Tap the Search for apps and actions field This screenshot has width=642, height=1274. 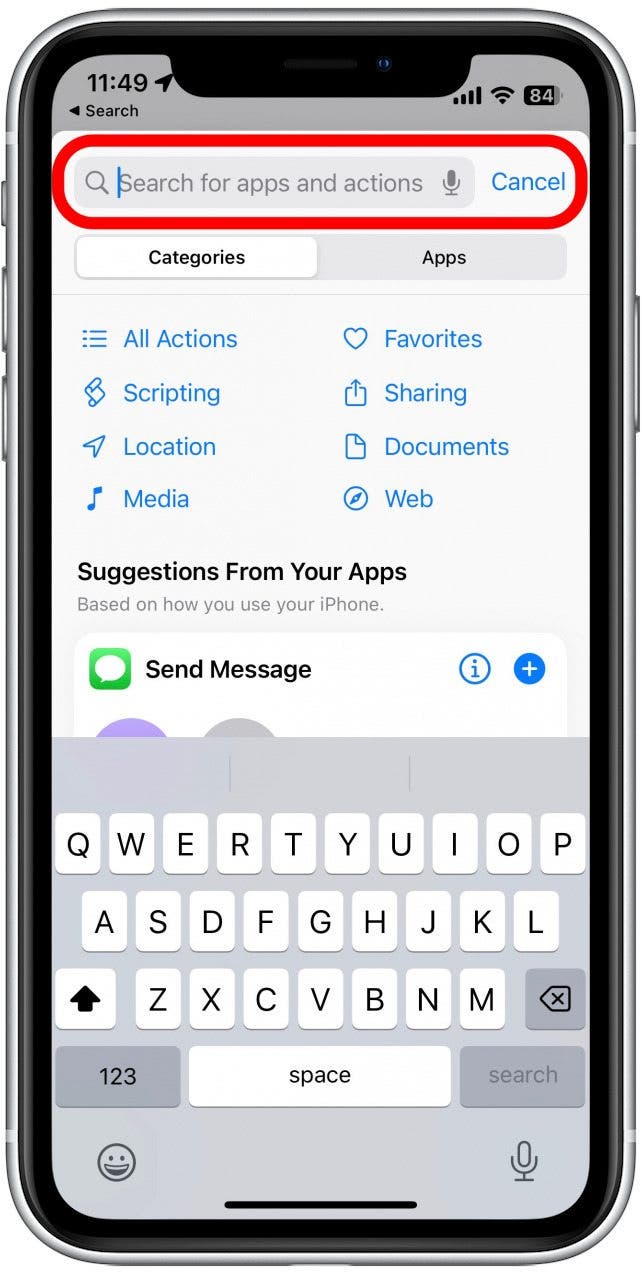270,183
